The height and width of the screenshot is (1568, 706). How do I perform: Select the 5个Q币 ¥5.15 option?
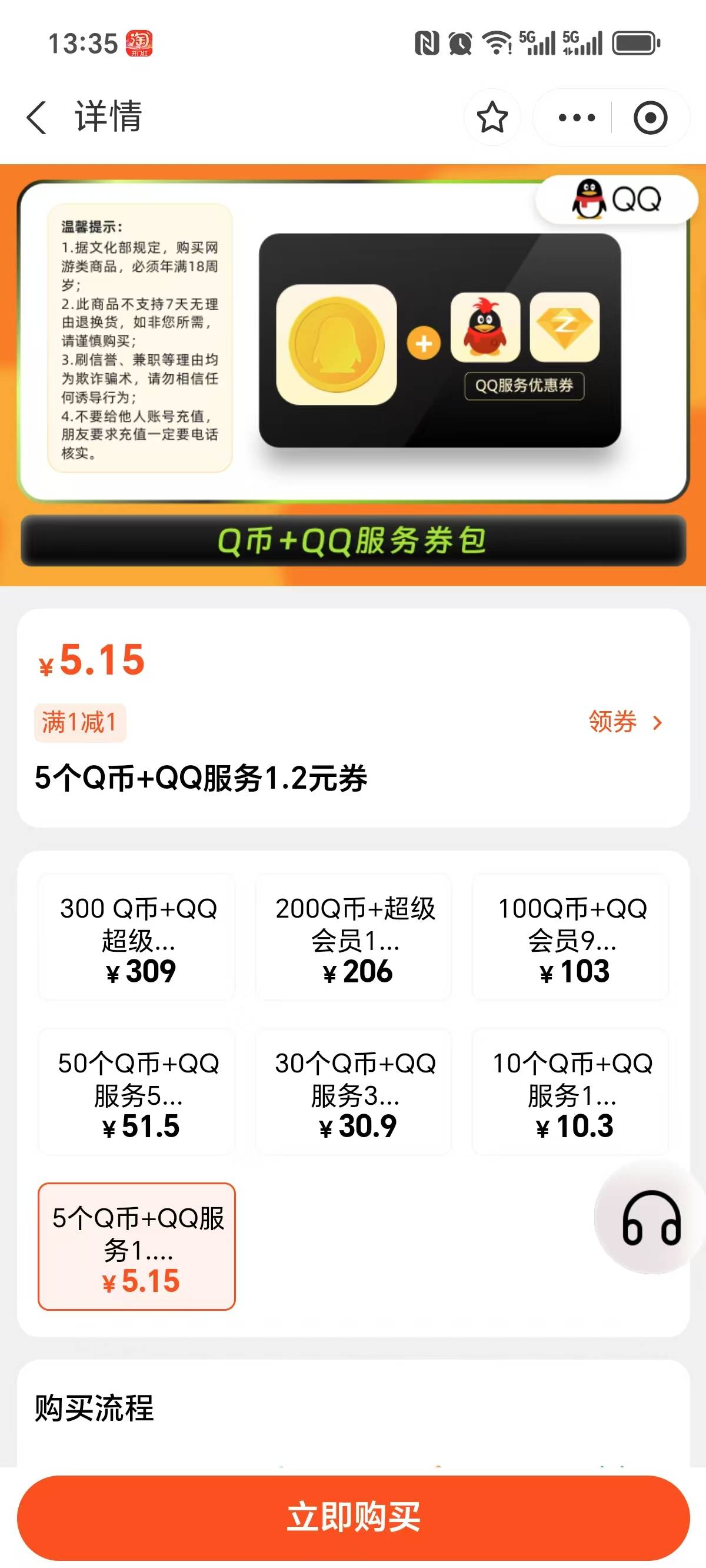[137, 1247]
